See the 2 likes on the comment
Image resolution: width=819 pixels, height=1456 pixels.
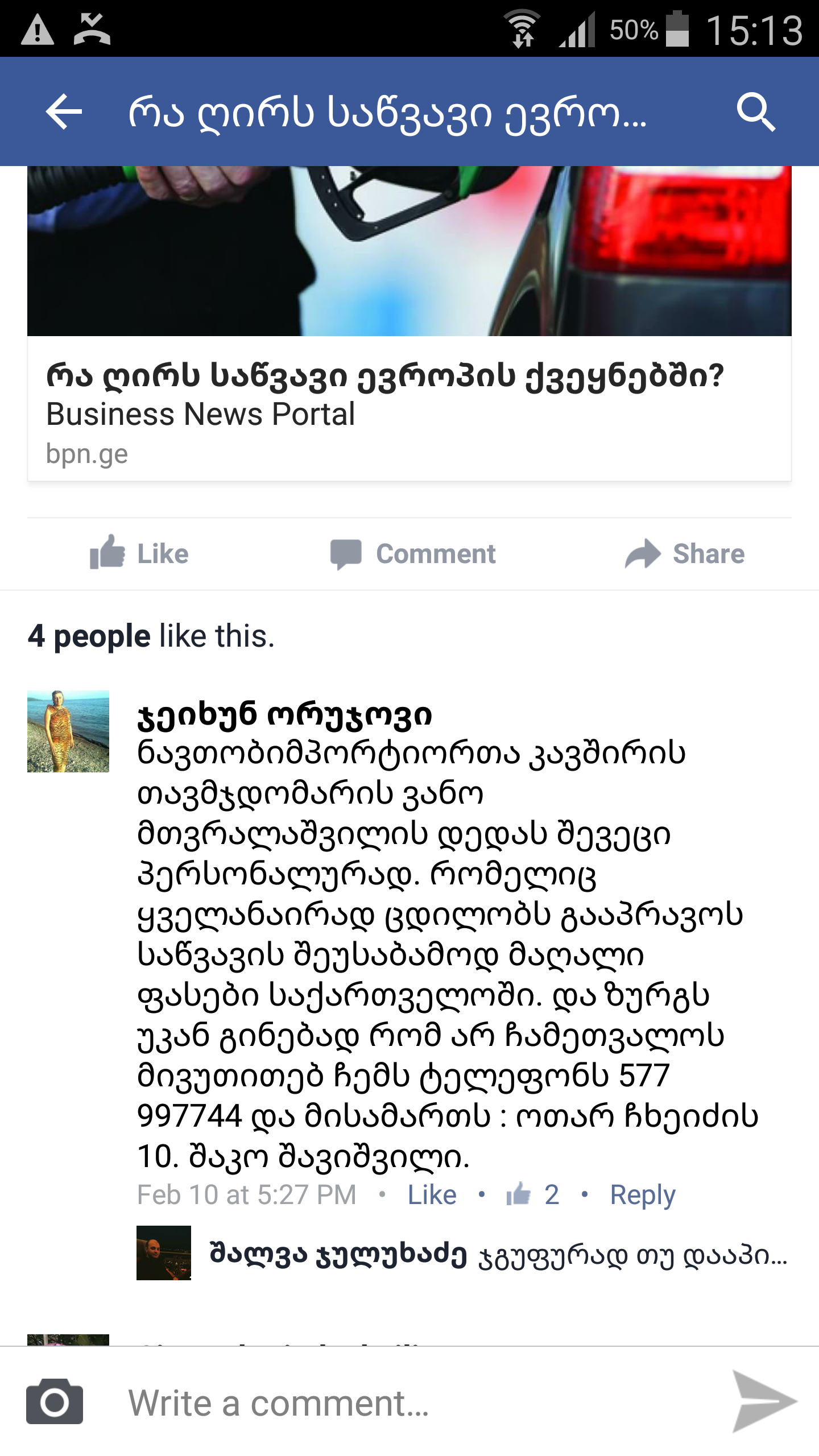tap(533, 1194)
